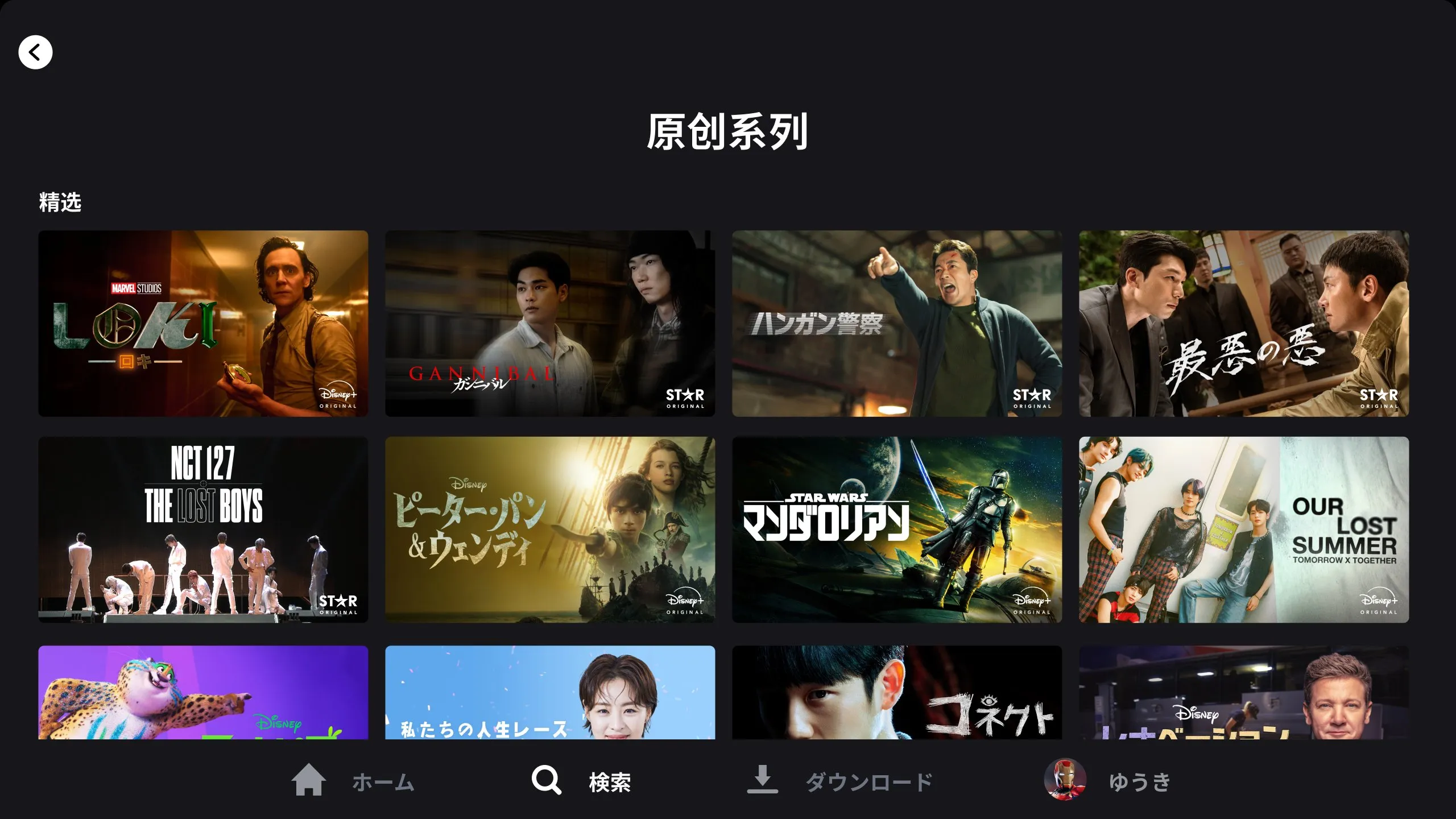The height and width of the screenshot is (819, 1456).
Task: Open the Gannibal series tile
Action: (x=550, y=323)
